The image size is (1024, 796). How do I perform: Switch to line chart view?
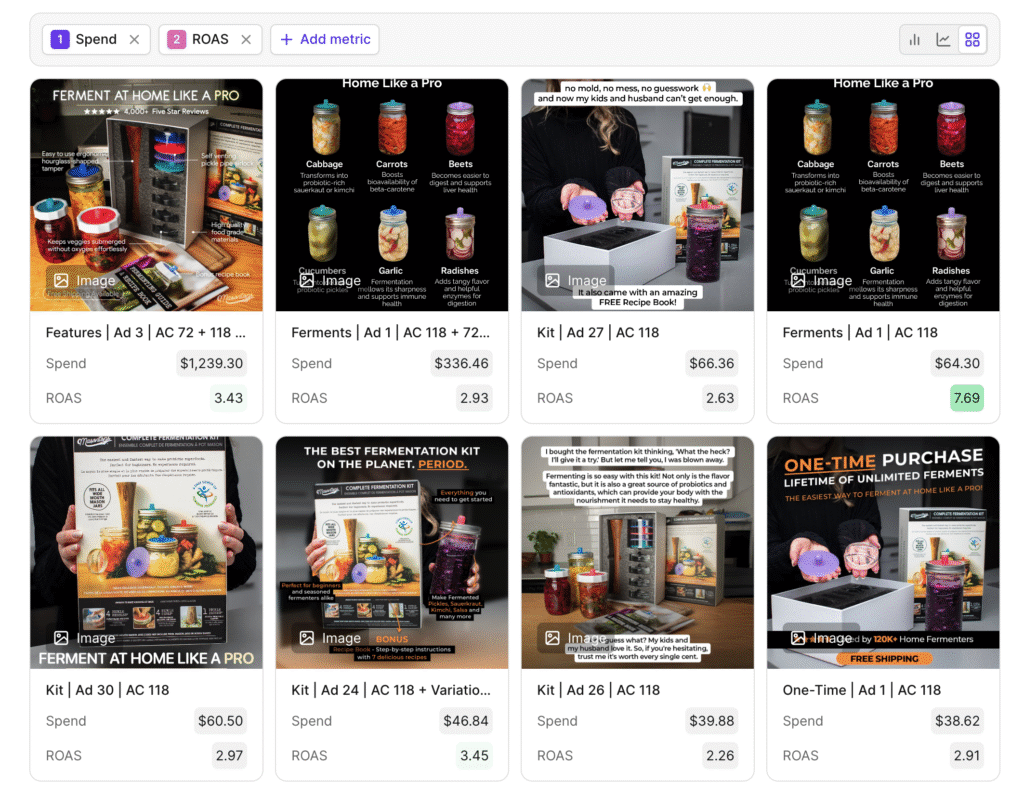943,40
